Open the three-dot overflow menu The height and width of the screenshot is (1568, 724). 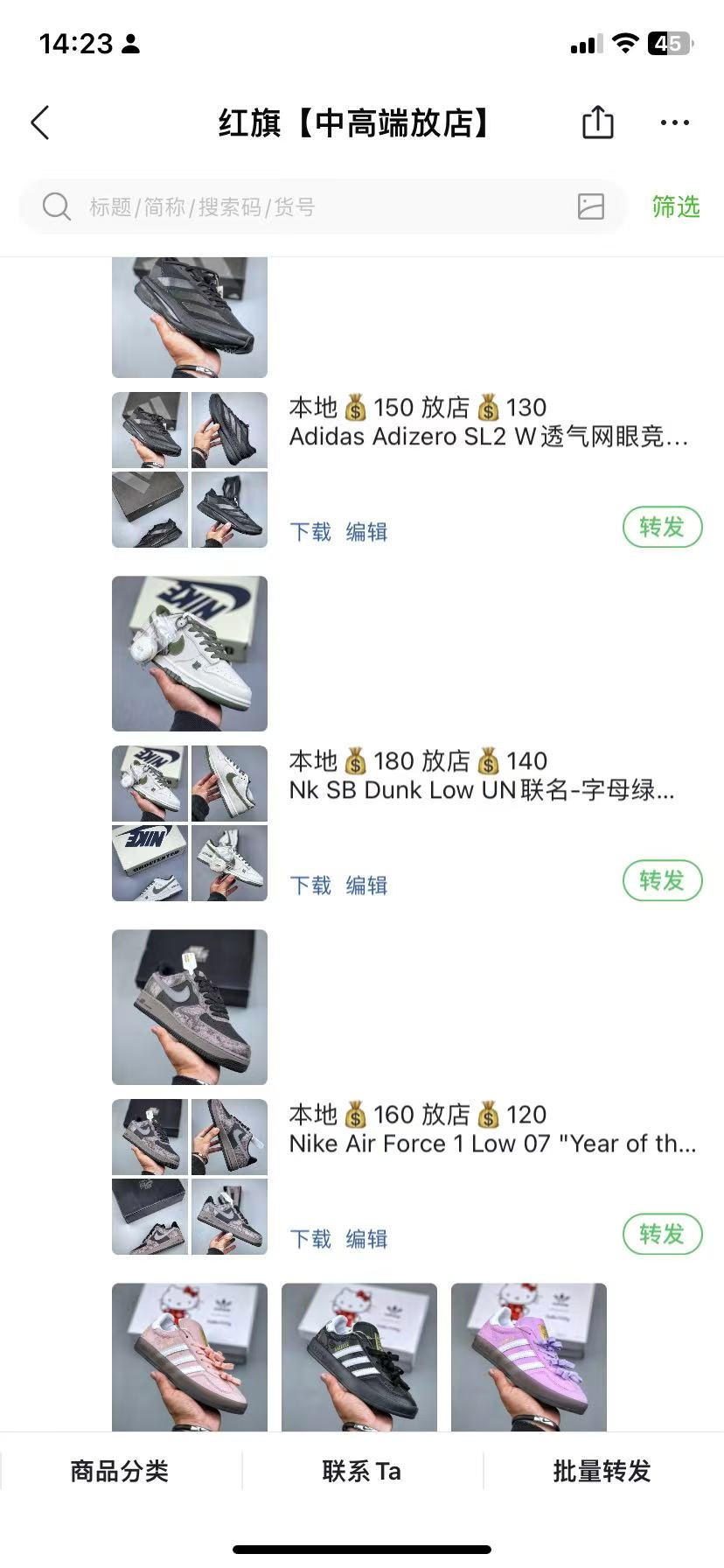[x=674, y=123]
